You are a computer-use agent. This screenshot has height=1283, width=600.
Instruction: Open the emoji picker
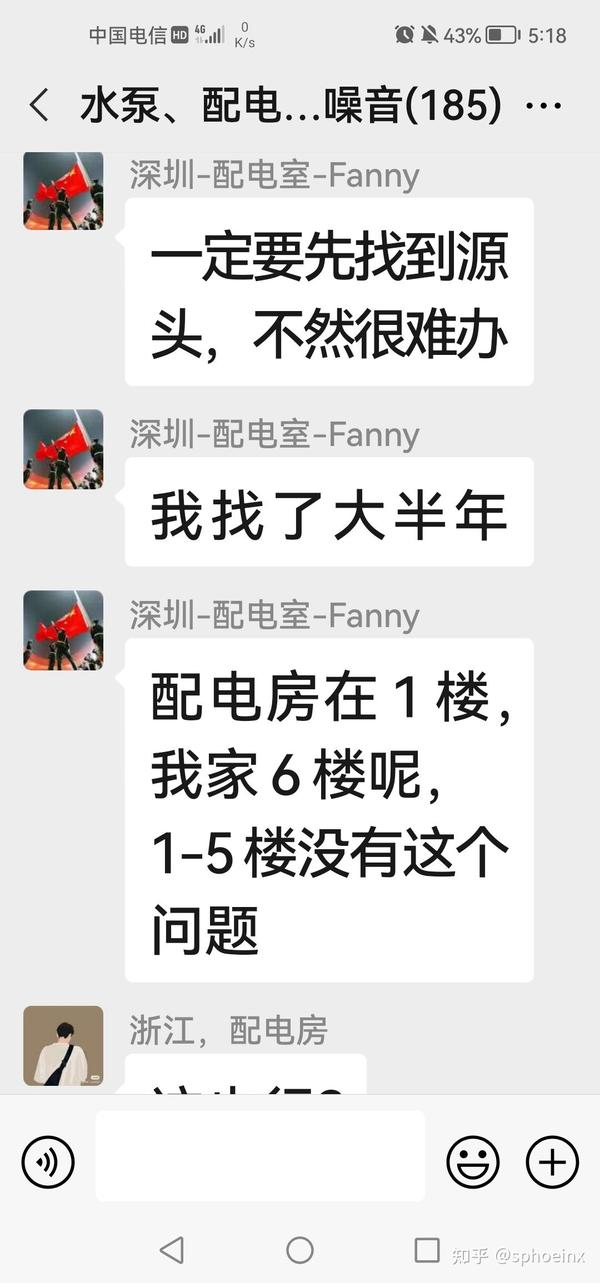pyautogui.click(x=473, y=1162)
